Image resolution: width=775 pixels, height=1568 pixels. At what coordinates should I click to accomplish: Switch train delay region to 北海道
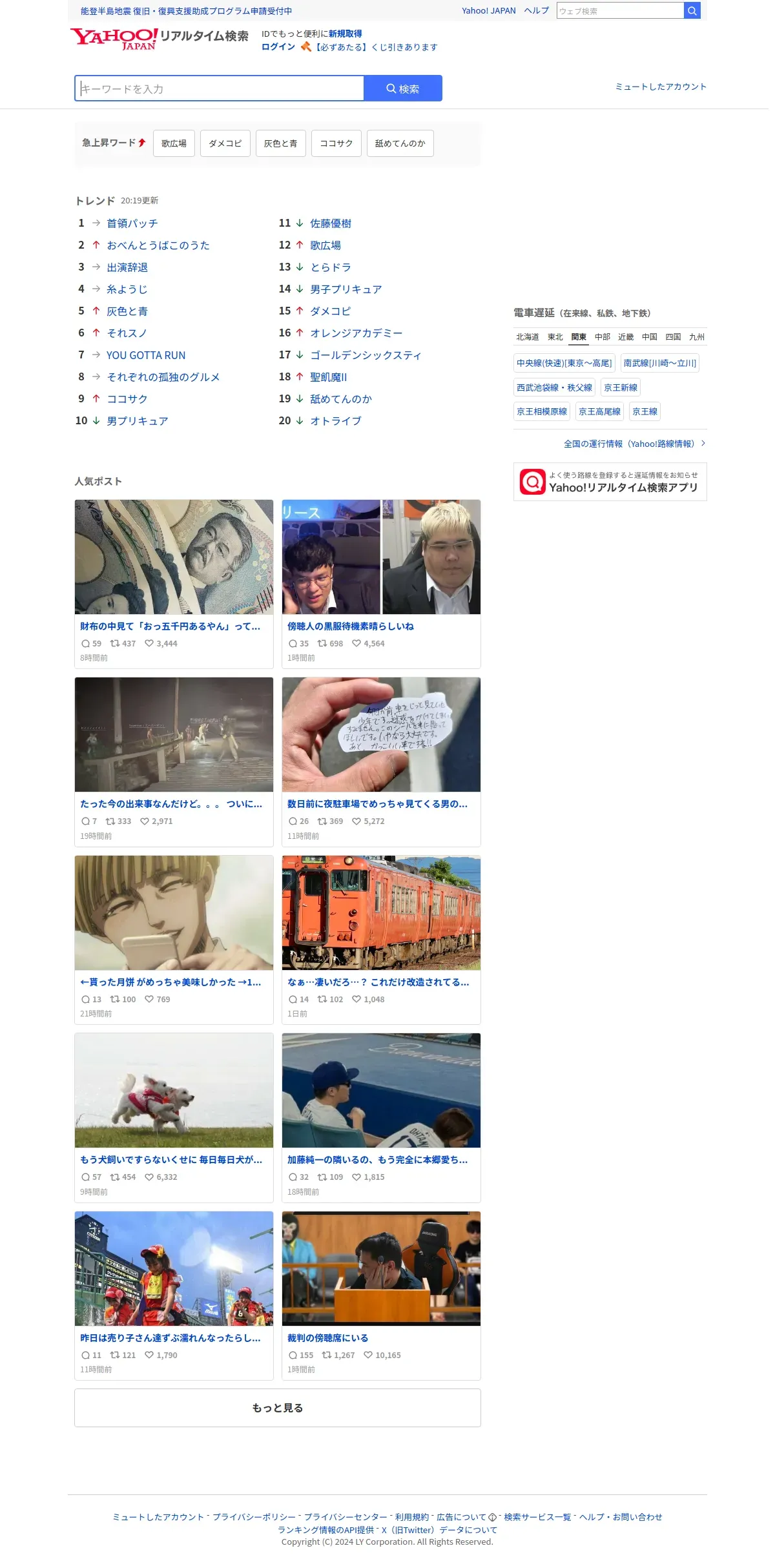click(x=528, y=337)
